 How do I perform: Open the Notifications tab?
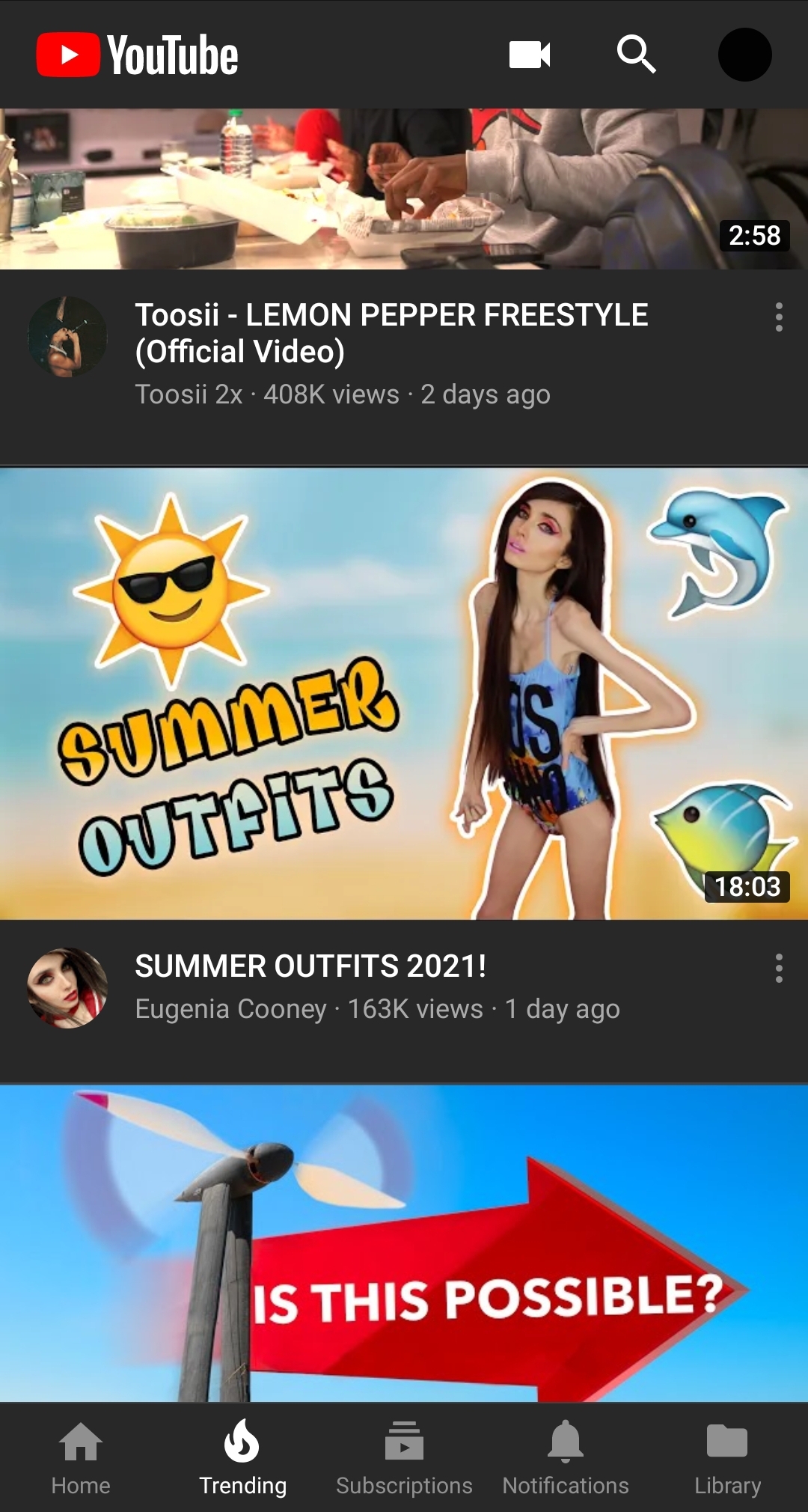click(x=566, y=1457)
